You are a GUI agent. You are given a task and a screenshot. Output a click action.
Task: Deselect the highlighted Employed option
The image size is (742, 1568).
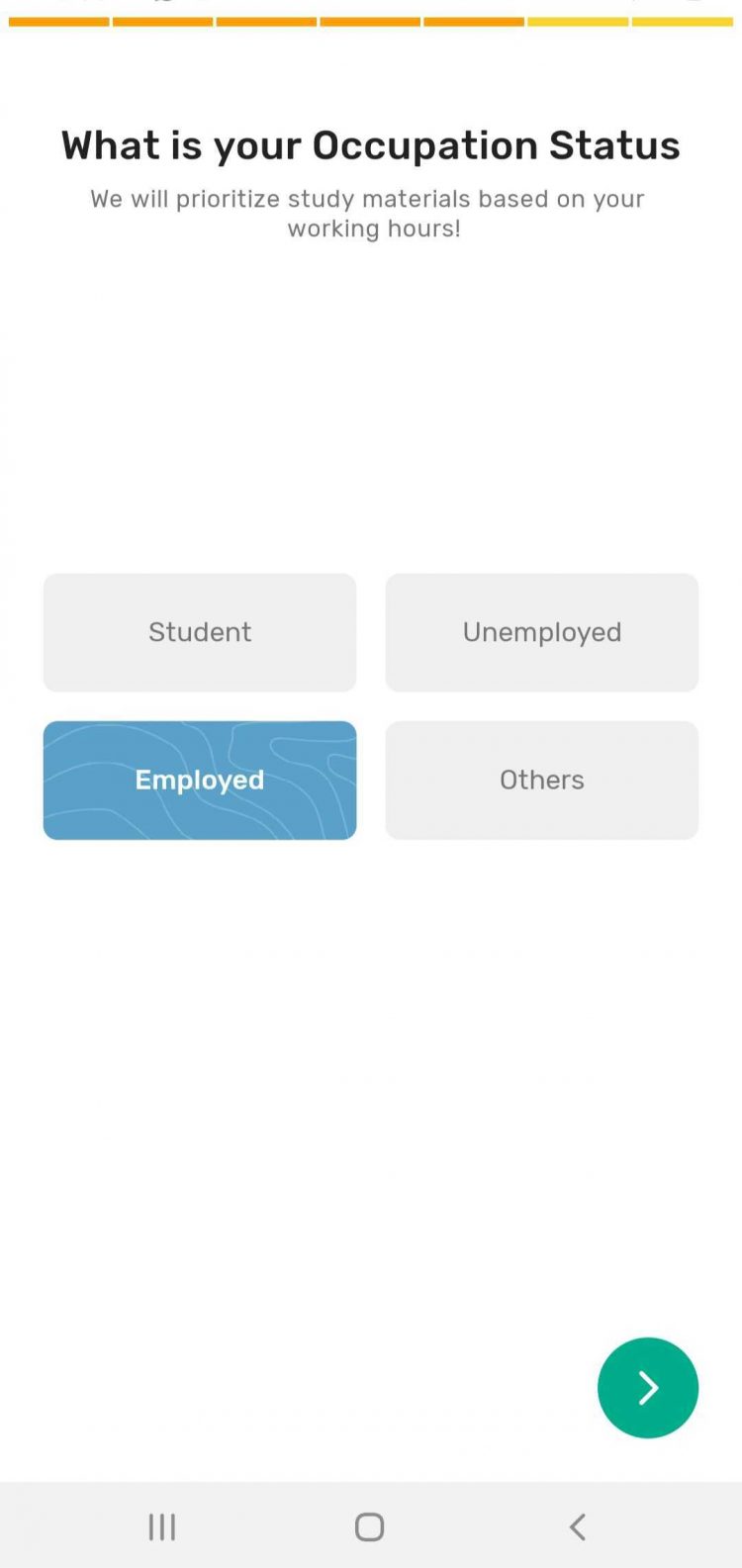(x=199, y=780)
